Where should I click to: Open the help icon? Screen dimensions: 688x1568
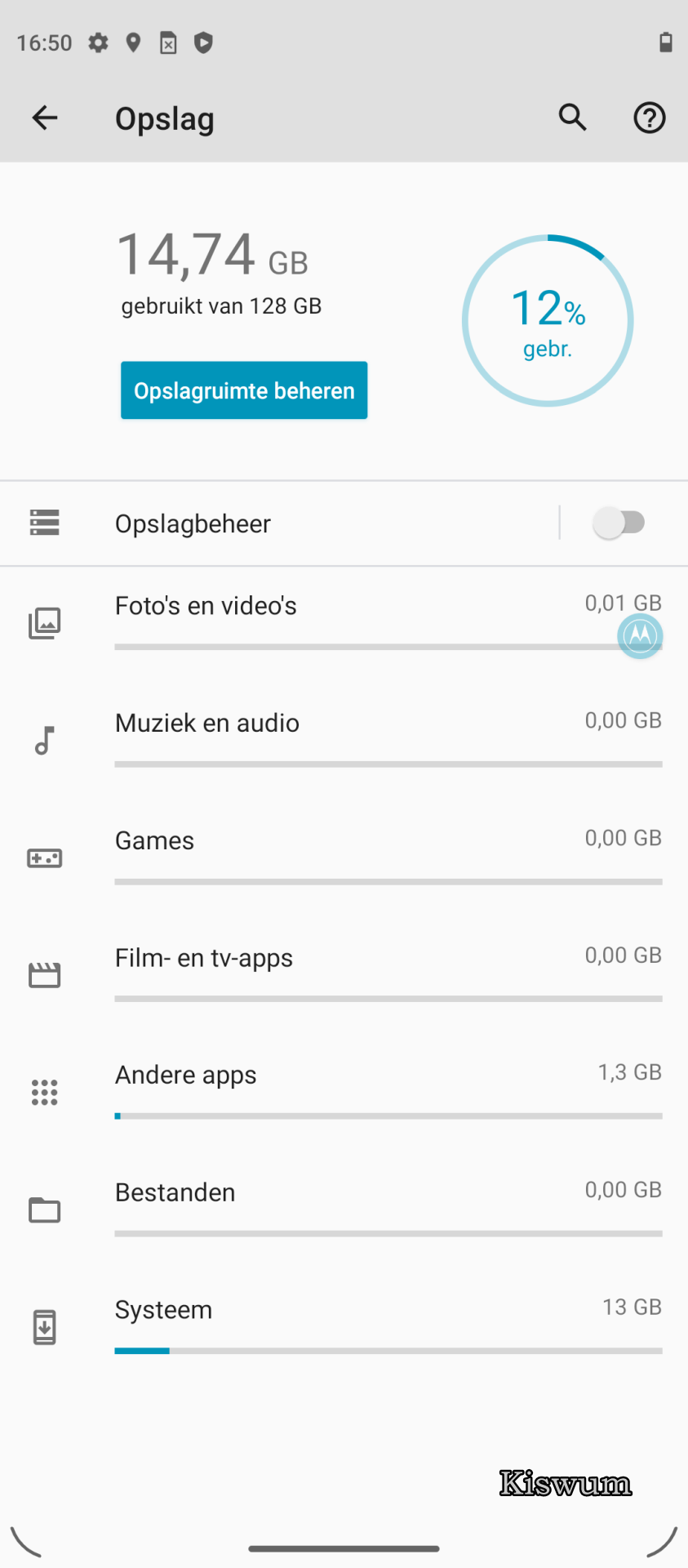click(x=650, y=118)
